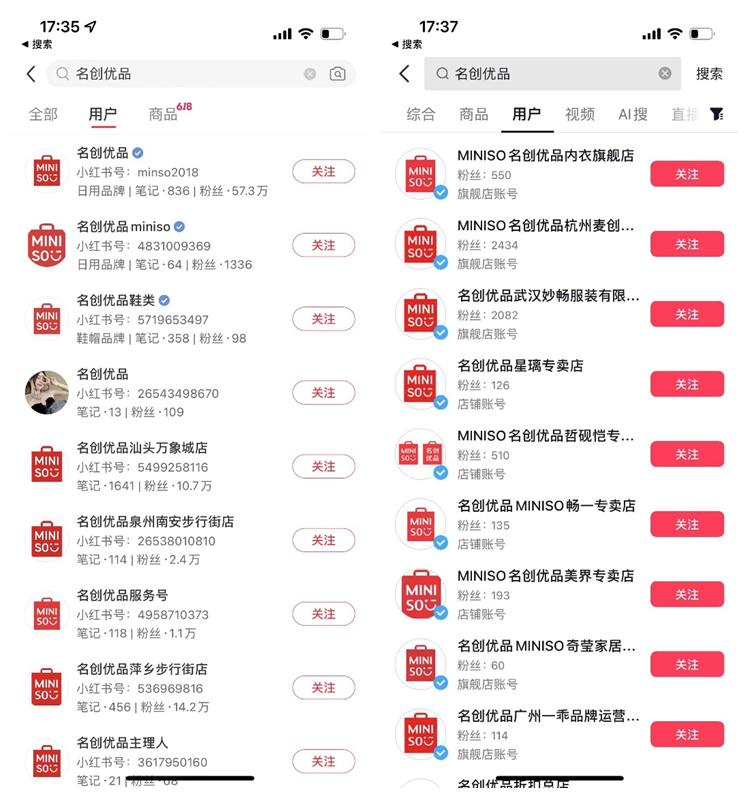
Task: Follow MINISO名创优品内衣旗舰店
Action: [x=687, y=174]
